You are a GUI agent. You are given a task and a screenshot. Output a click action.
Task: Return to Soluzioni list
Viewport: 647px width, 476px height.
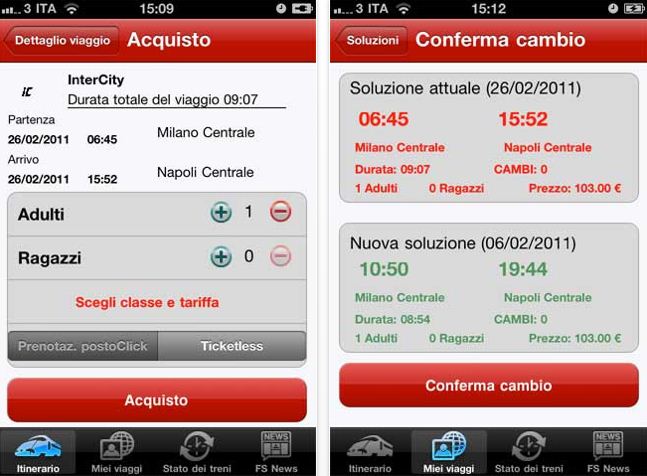(372, 41)
